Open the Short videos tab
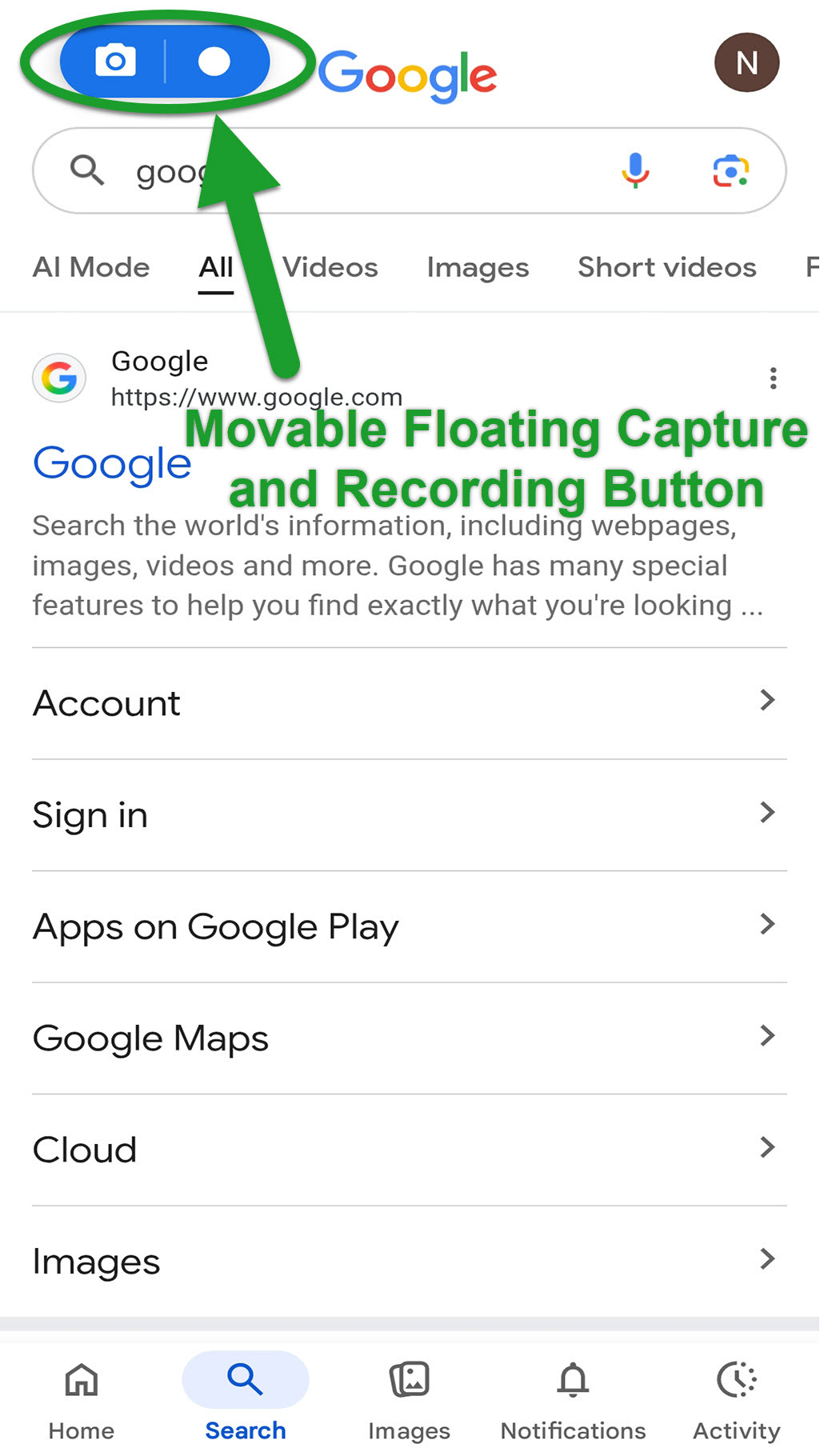Image resolution: width=840 pixels, height=1456 pixels. (666, 267)
